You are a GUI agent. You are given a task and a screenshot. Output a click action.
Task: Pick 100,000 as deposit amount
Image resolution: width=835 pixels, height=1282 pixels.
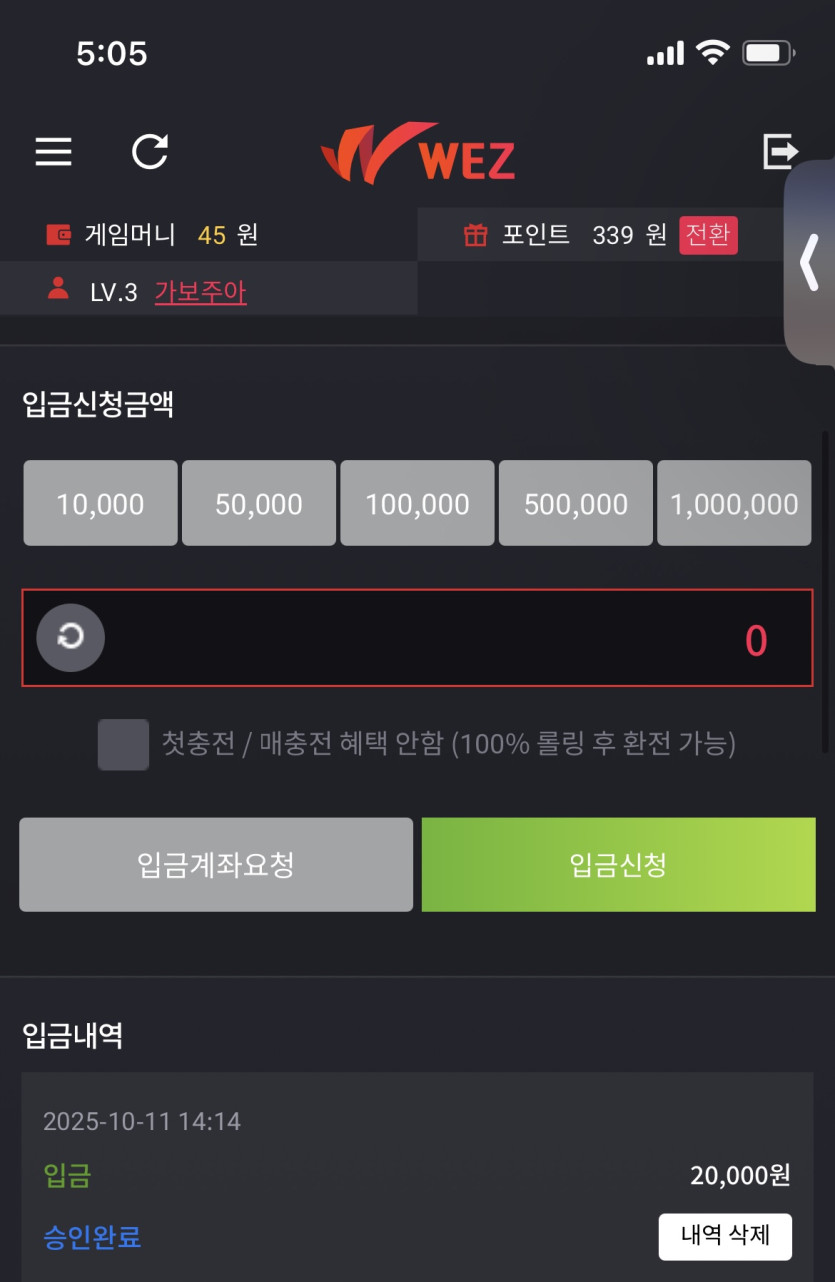click(417, 503)
